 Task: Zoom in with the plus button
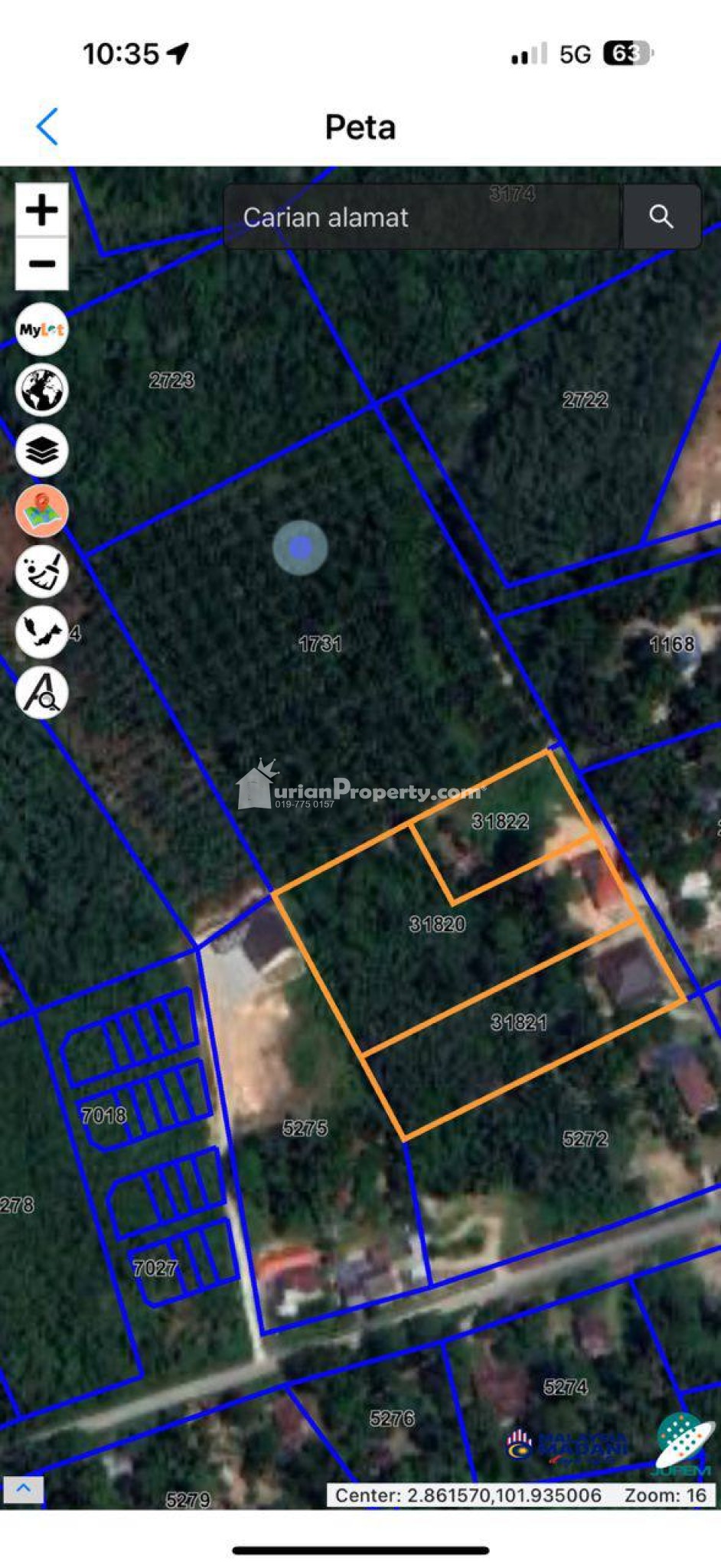(42, 210)
